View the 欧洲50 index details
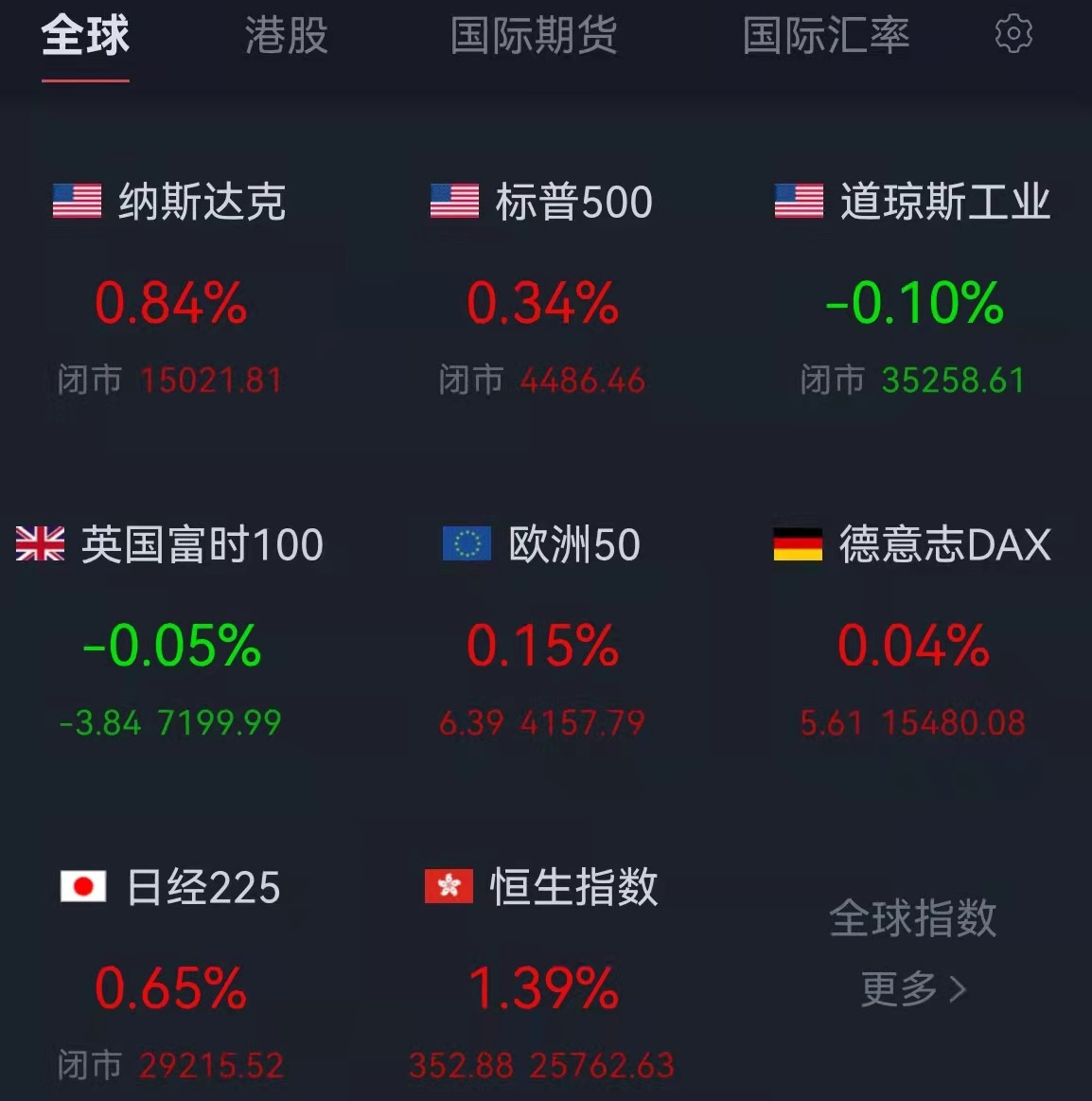1092x1101 pixels. coord(542,631)
